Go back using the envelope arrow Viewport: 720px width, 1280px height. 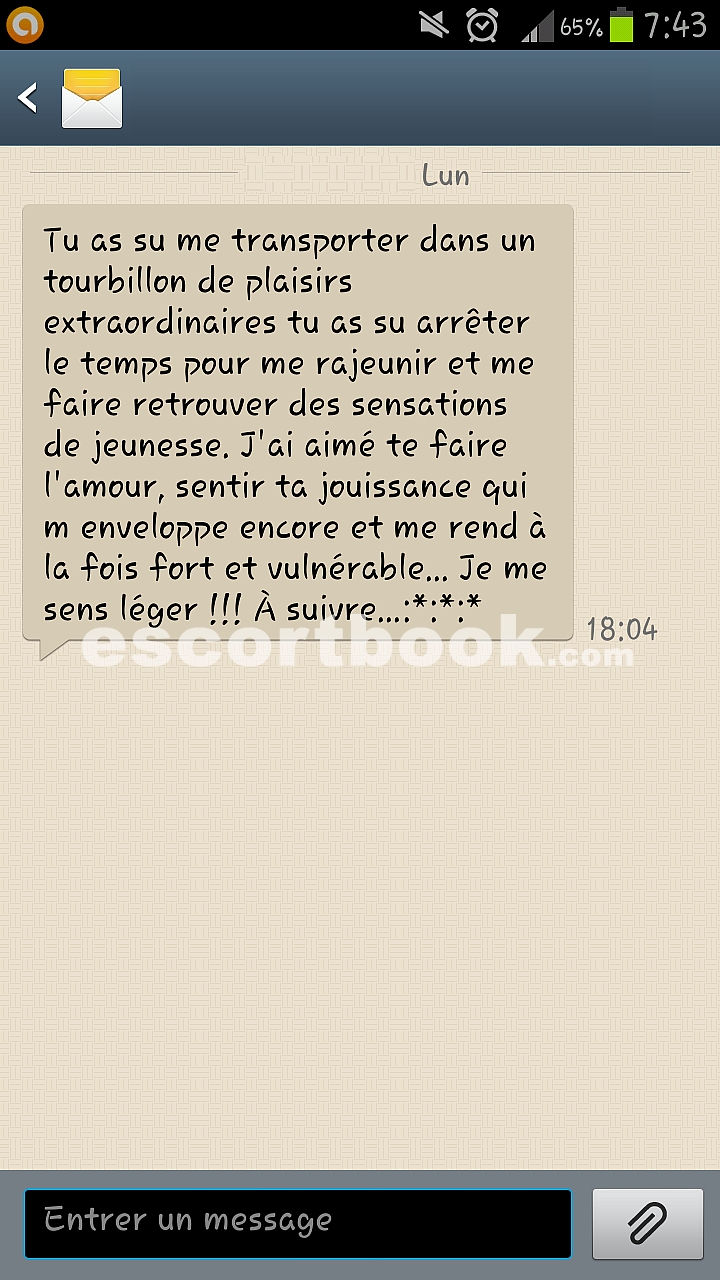[x=68, y=98]
